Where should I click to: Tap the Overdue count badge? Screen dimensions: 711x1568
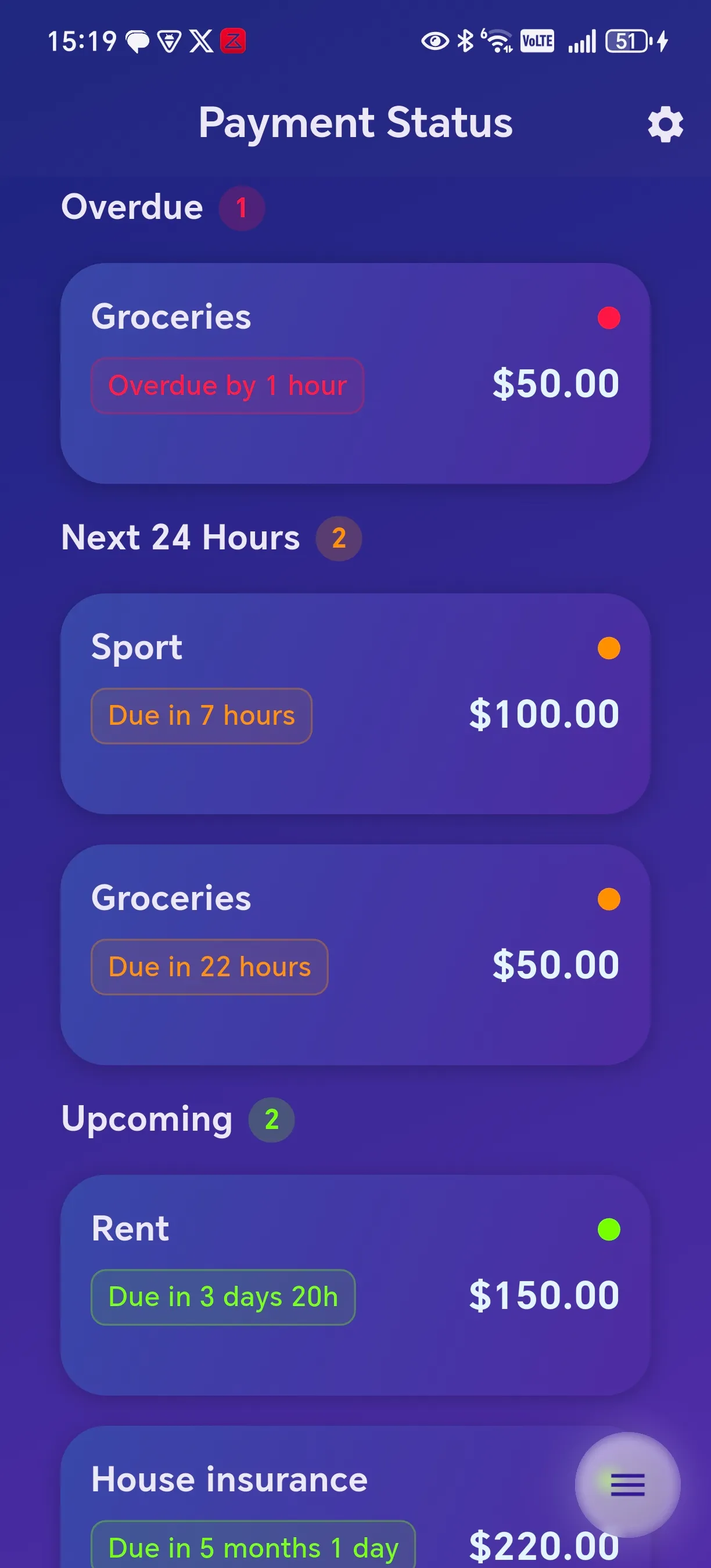[x=241, y=207]
